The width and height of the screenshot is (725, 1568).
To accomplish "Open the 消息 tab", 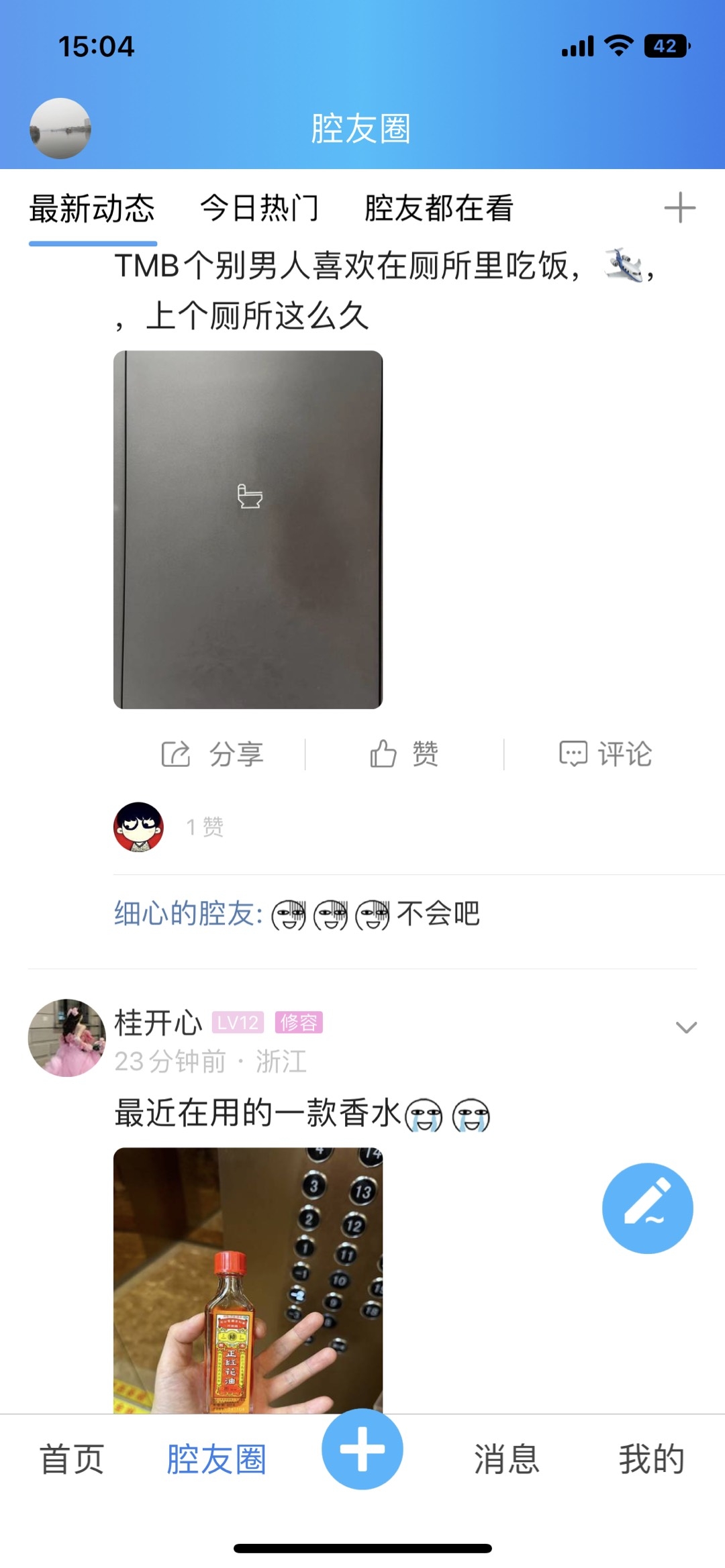I will [507, 1459].
